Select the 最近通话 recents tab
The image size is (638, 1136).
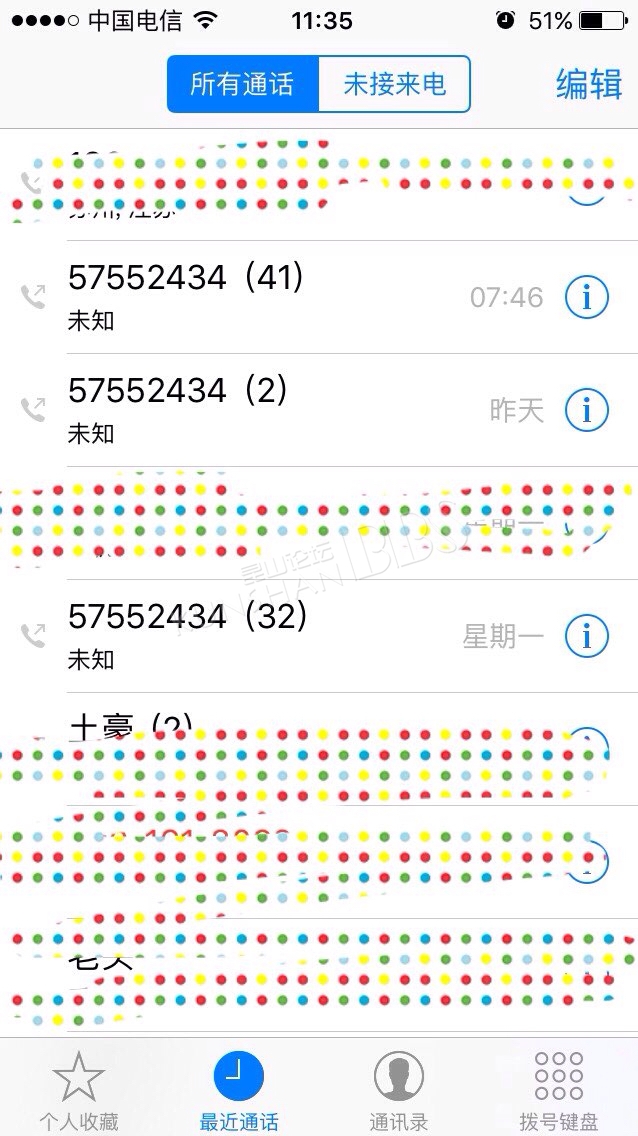[239, 1089]
